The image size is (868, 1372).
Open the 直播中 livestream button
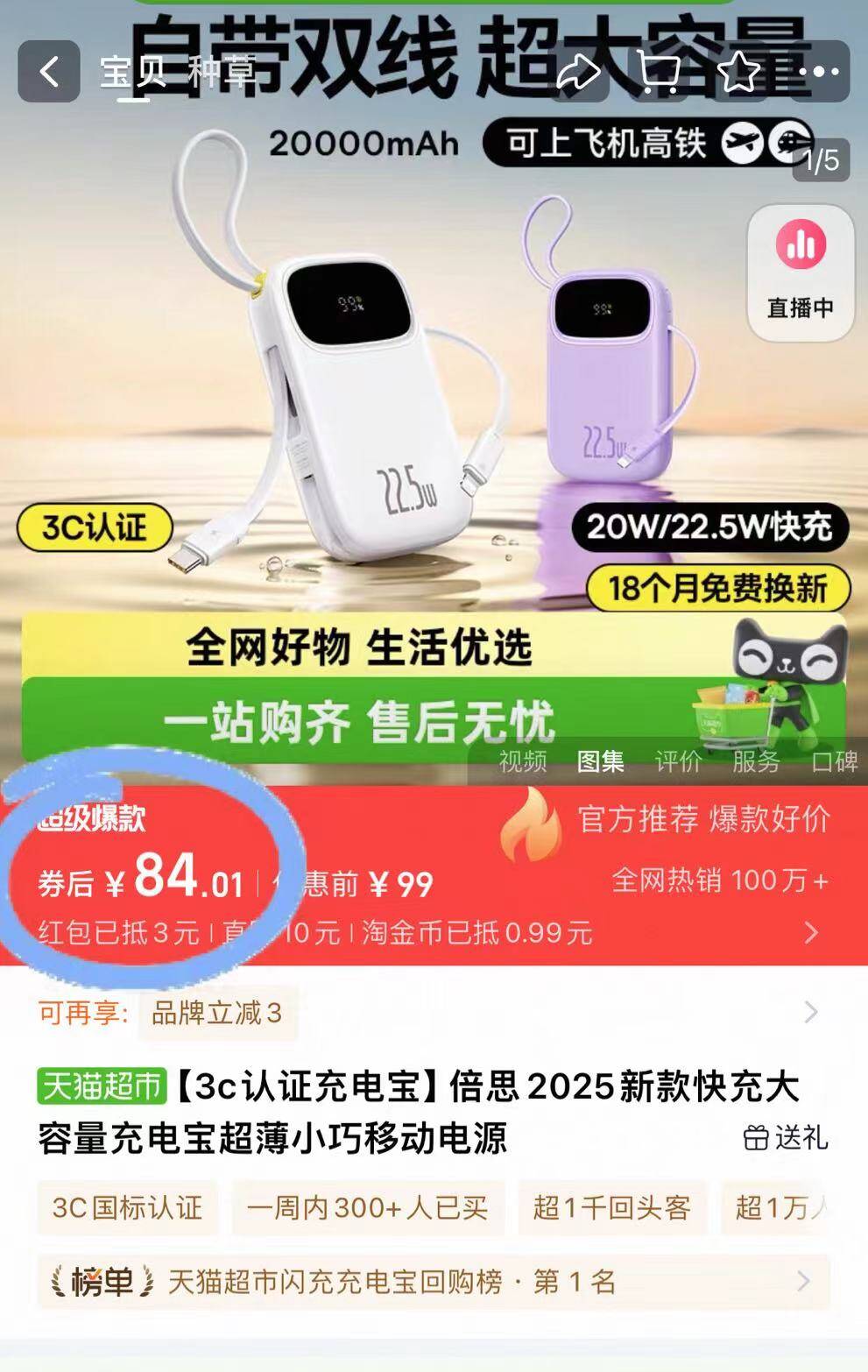800,272
